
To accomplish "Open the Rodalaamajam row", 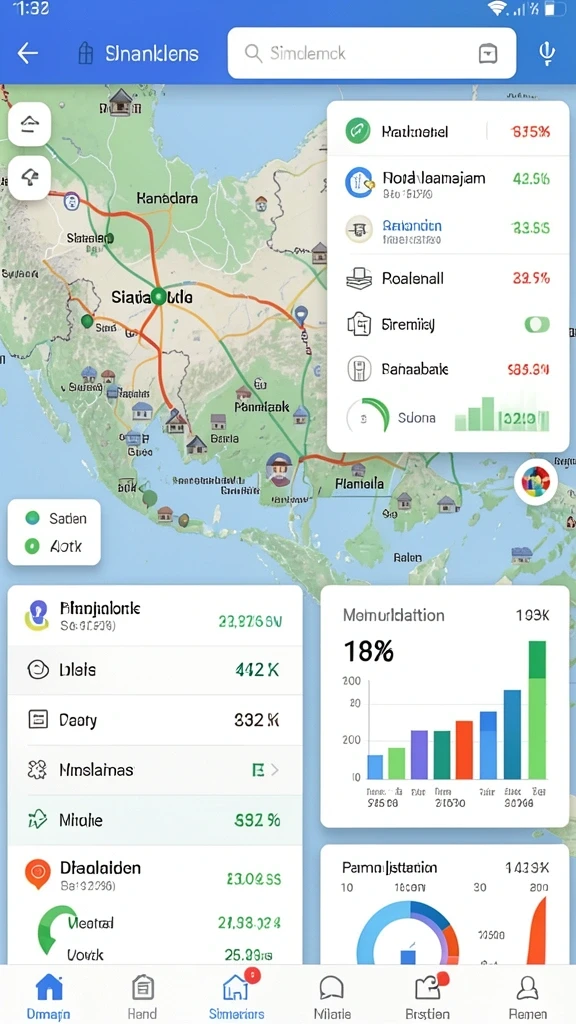I will coord(448,182).
